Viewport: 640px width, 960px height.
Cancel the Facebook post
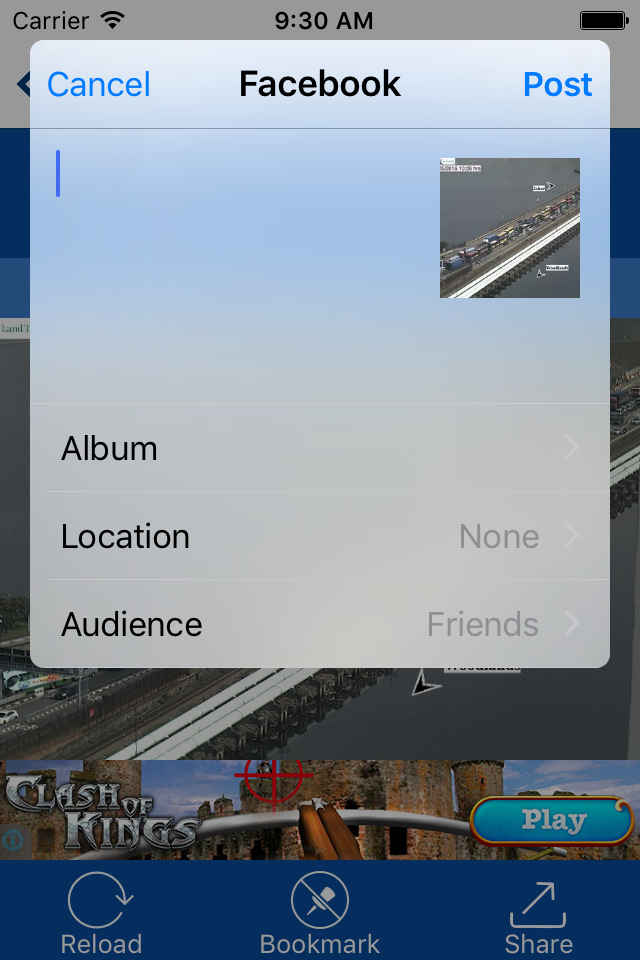(98, 85)
